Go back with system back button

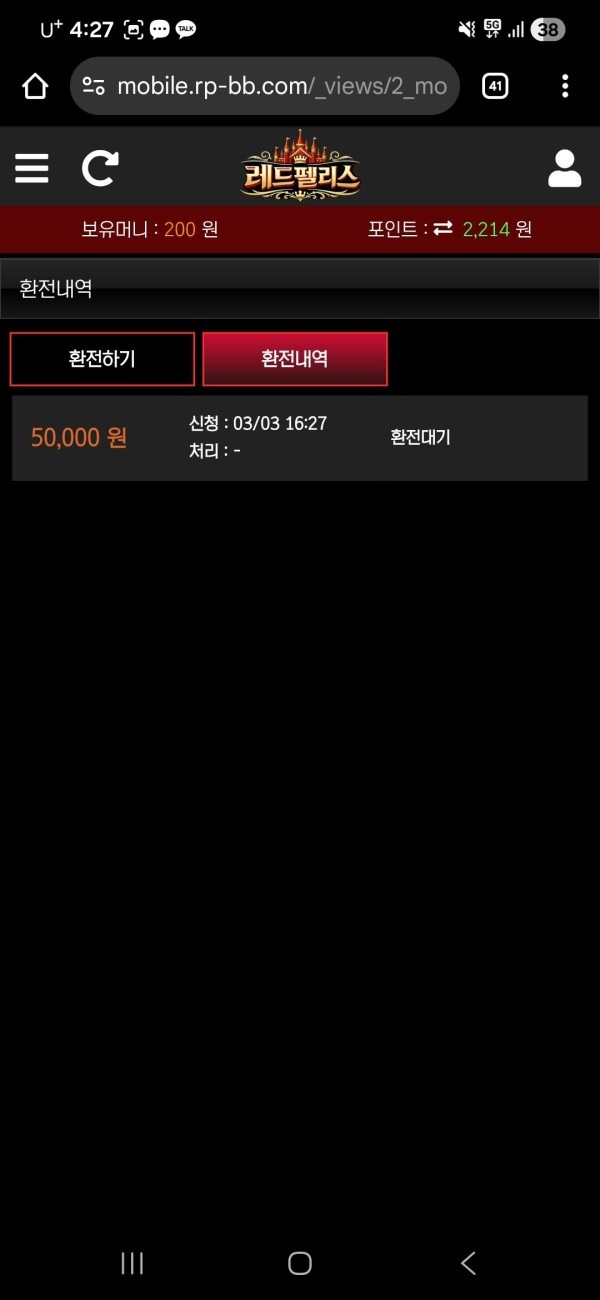(468, 1263)
